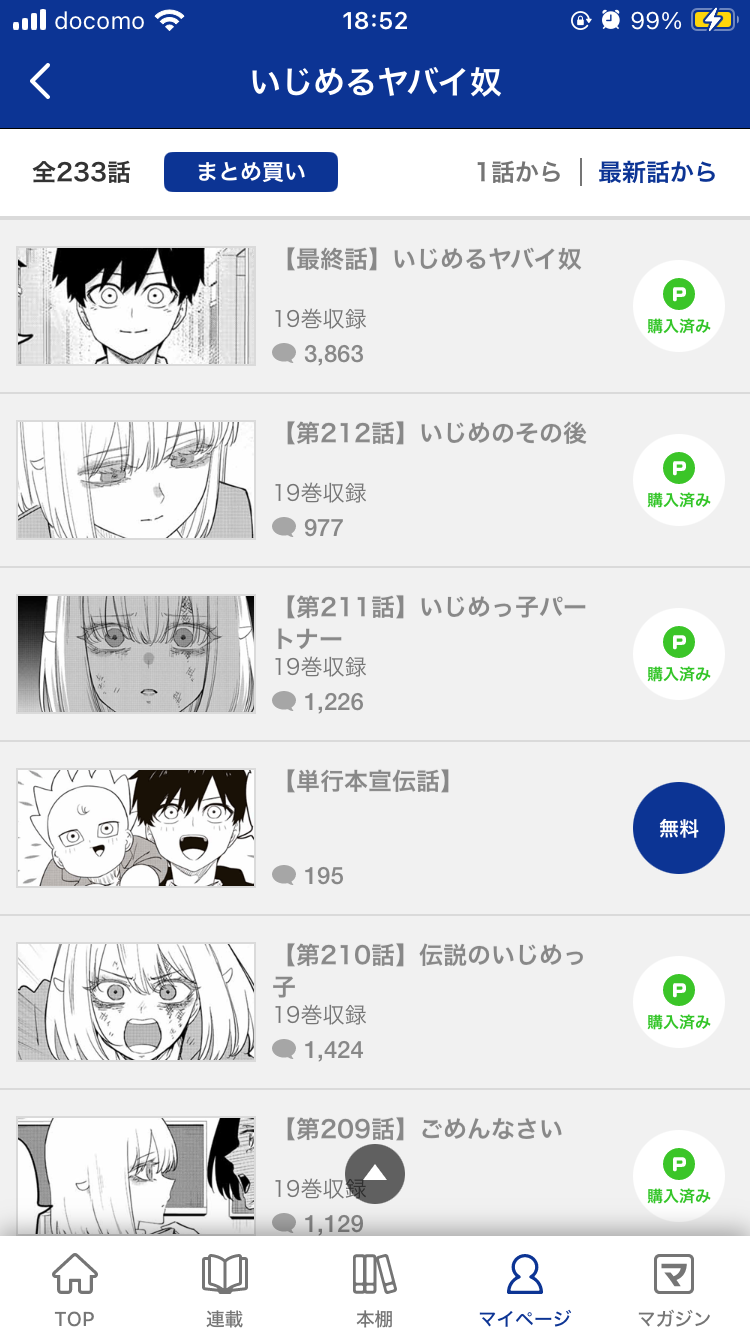Open 【最終話】いじめるヤバイ奴 episode
The width and height of the screenshot is (750, 1334).
click(432, 260)
